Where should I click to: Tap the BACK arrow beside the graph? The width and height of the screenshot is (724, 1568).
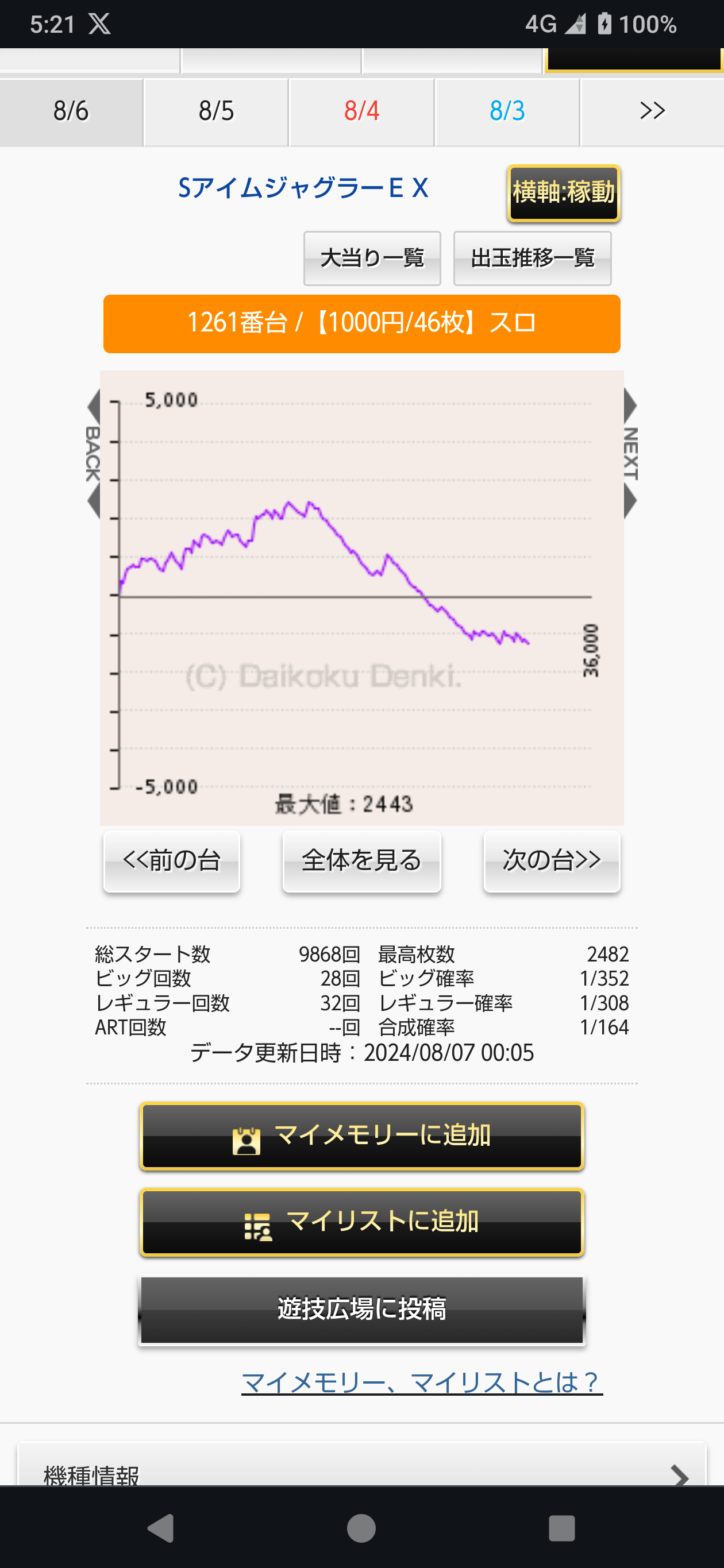(93, 454)
